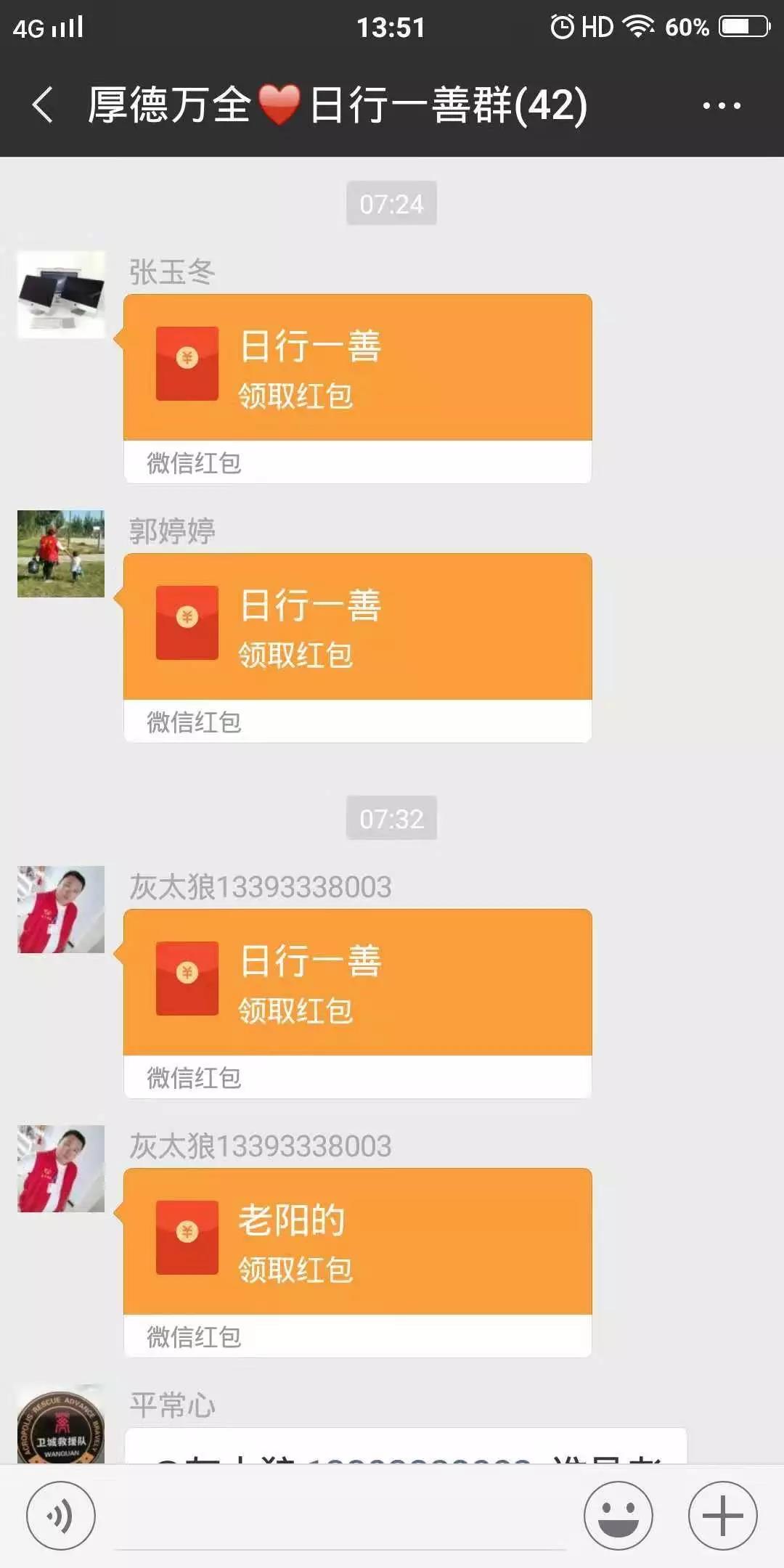View 郭婷婷's profile avatar
The image size is (784, 1568).
point(61,554)
